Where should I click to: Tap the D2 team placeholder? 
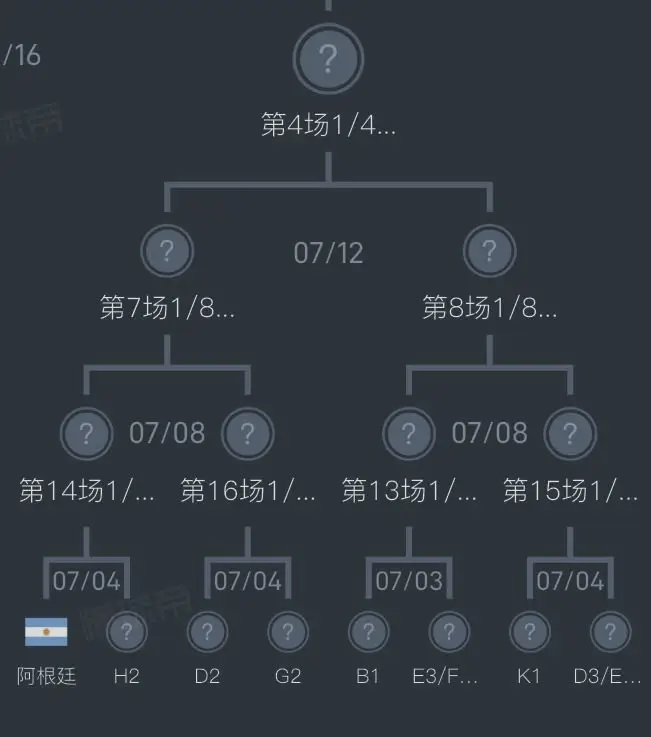tap(207, 632)
